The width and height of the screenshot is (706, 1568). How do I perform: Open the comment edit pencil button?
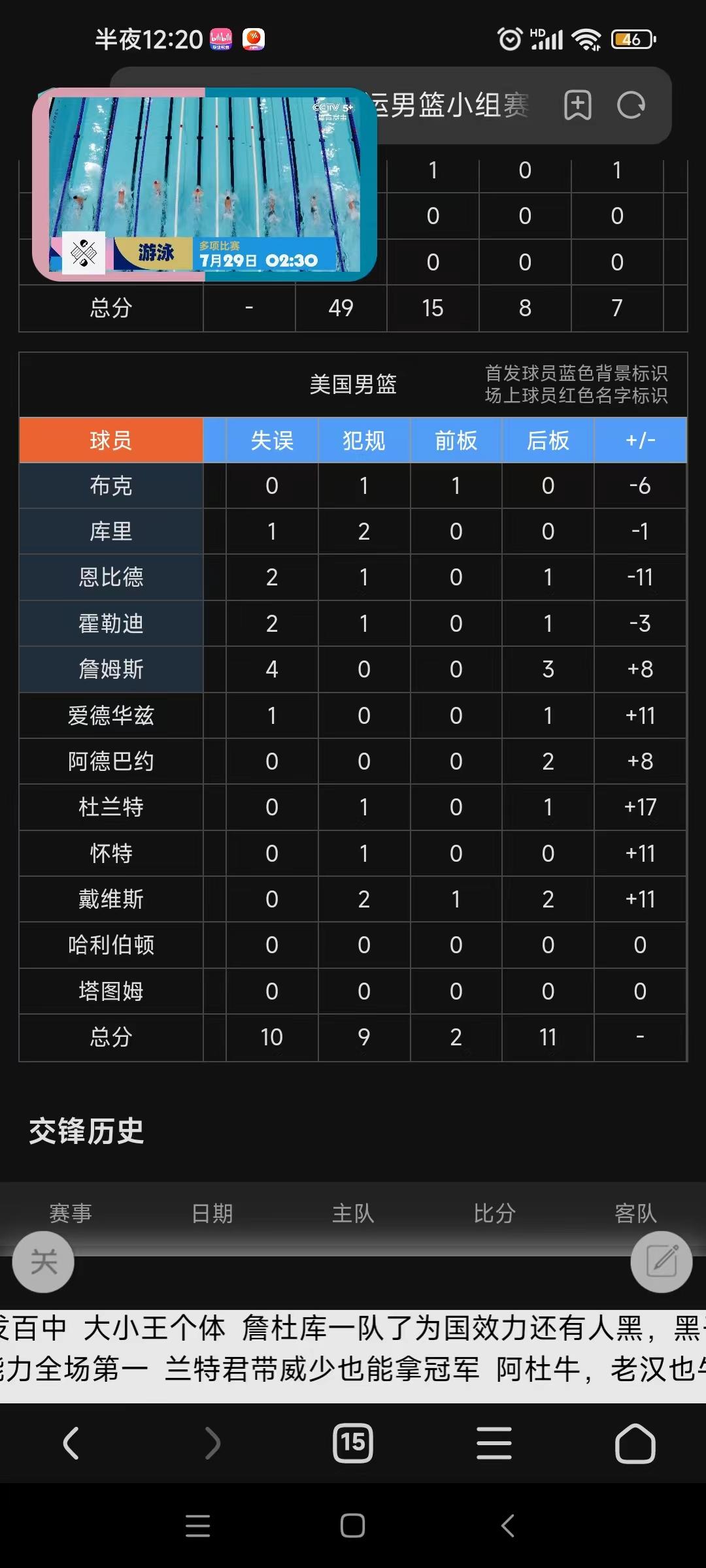click(662, 1262)
